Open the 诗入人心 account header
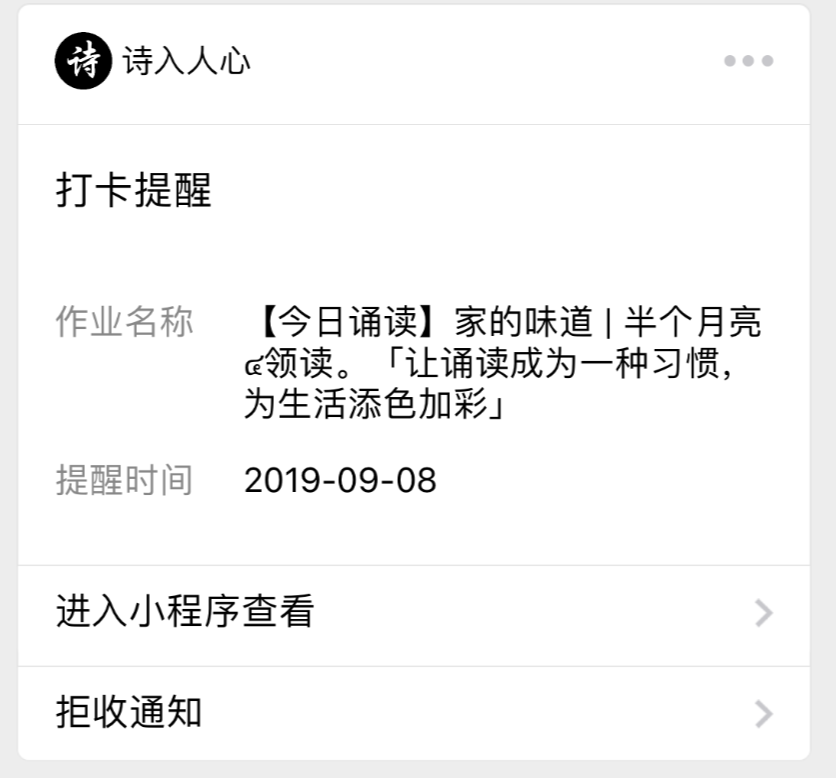The width and height of the screenshot is (836, 778). coord(153,62)
